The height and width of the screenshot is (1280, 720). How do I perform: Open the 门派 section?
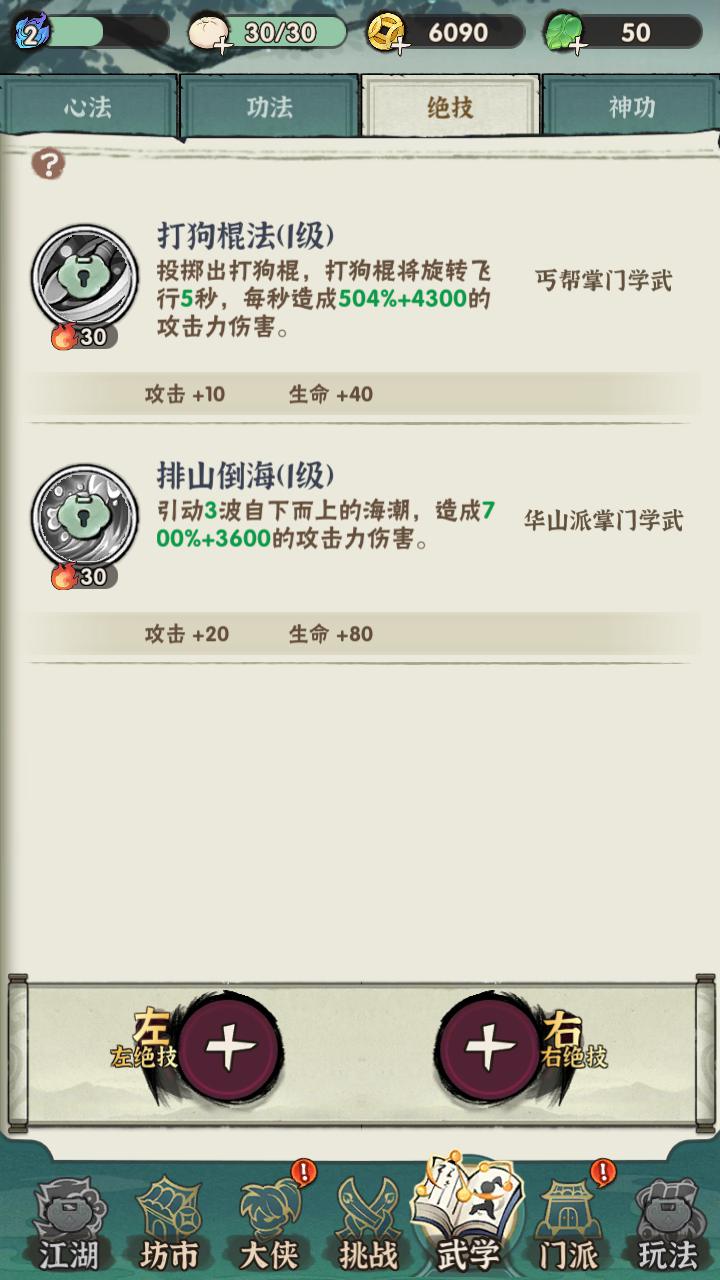click(x=566, y=1225)
